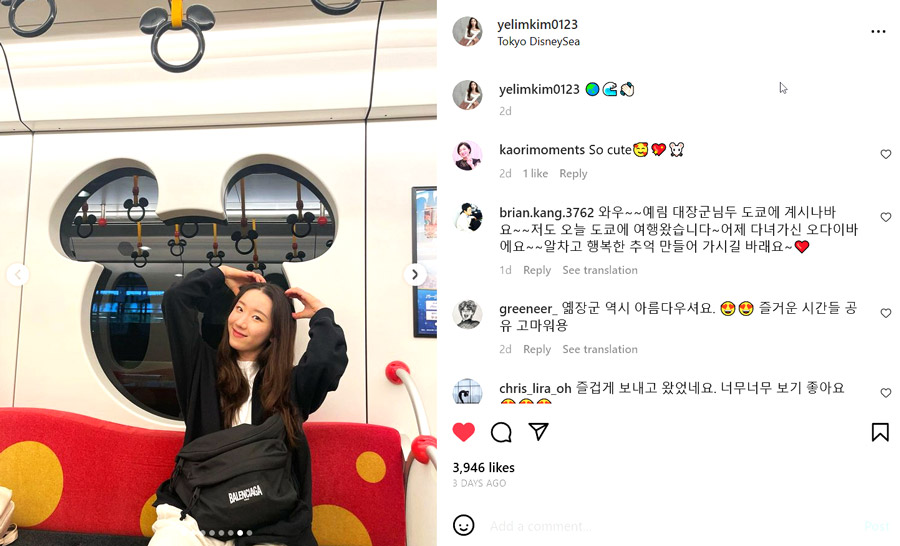Save post with the bookmark icon
900x546 pixels.
click(880, 432)
